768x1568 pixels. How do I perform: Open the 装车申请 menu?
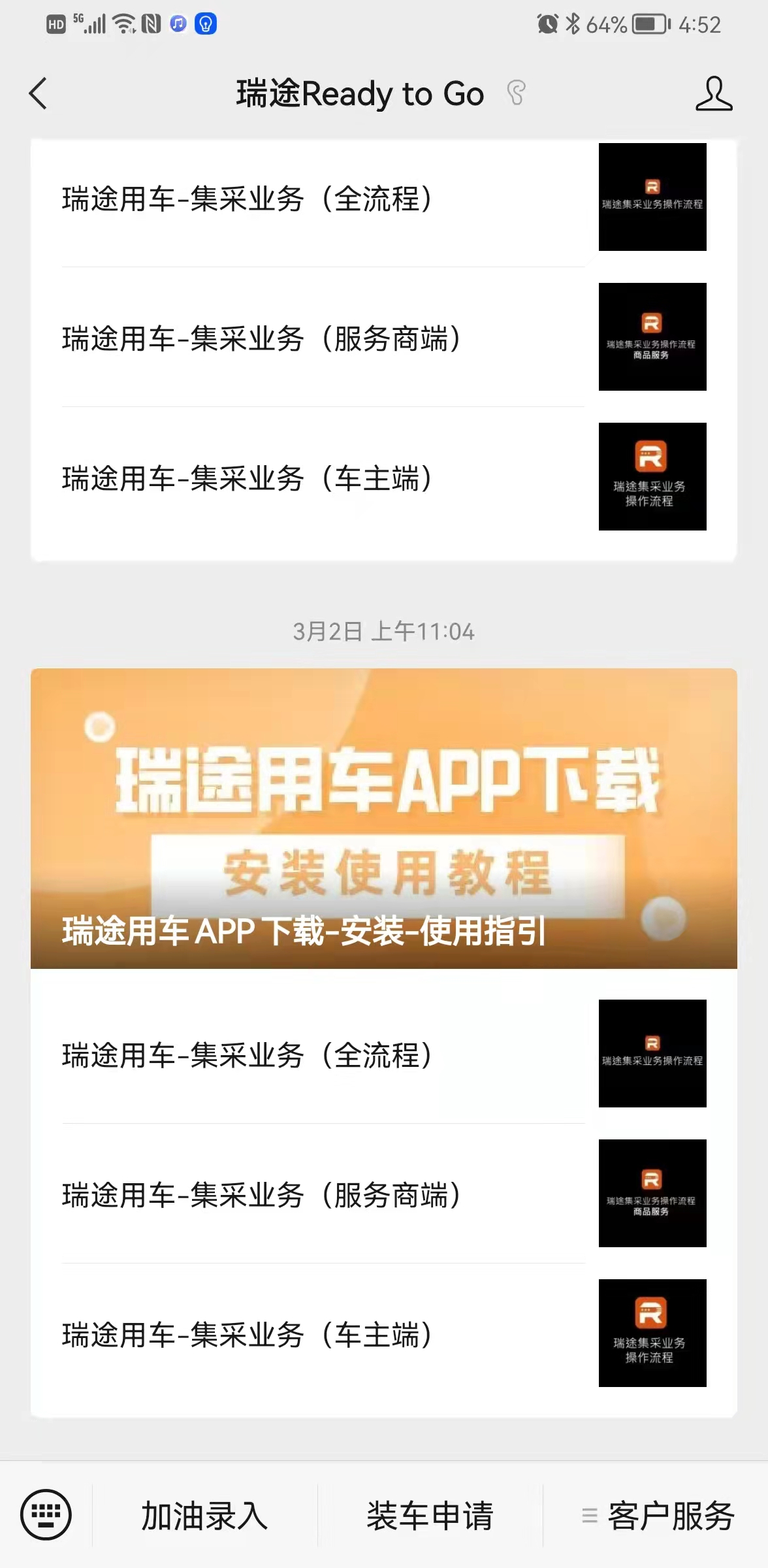tap(430, 1516)
